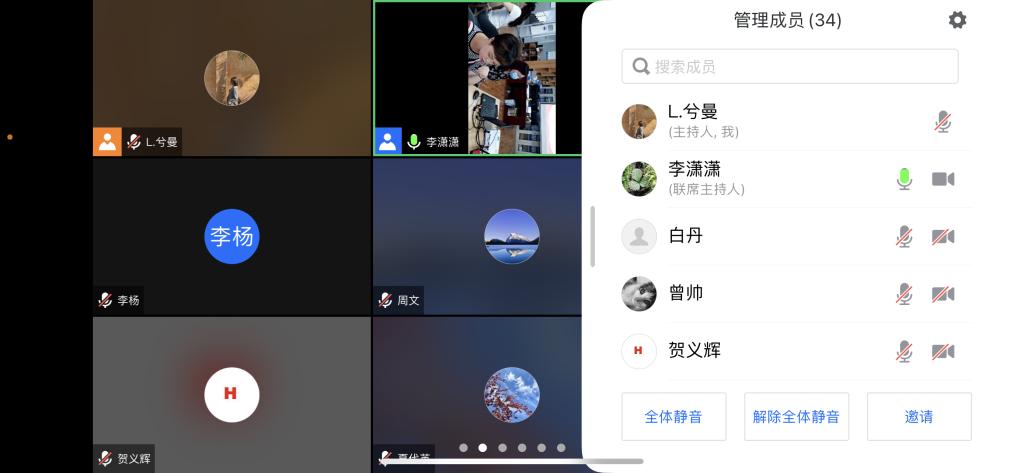The width and height of the screenshot is (1024, 473).
Task: Toggle microphone for L.兮曼
Action: [942, 122]
